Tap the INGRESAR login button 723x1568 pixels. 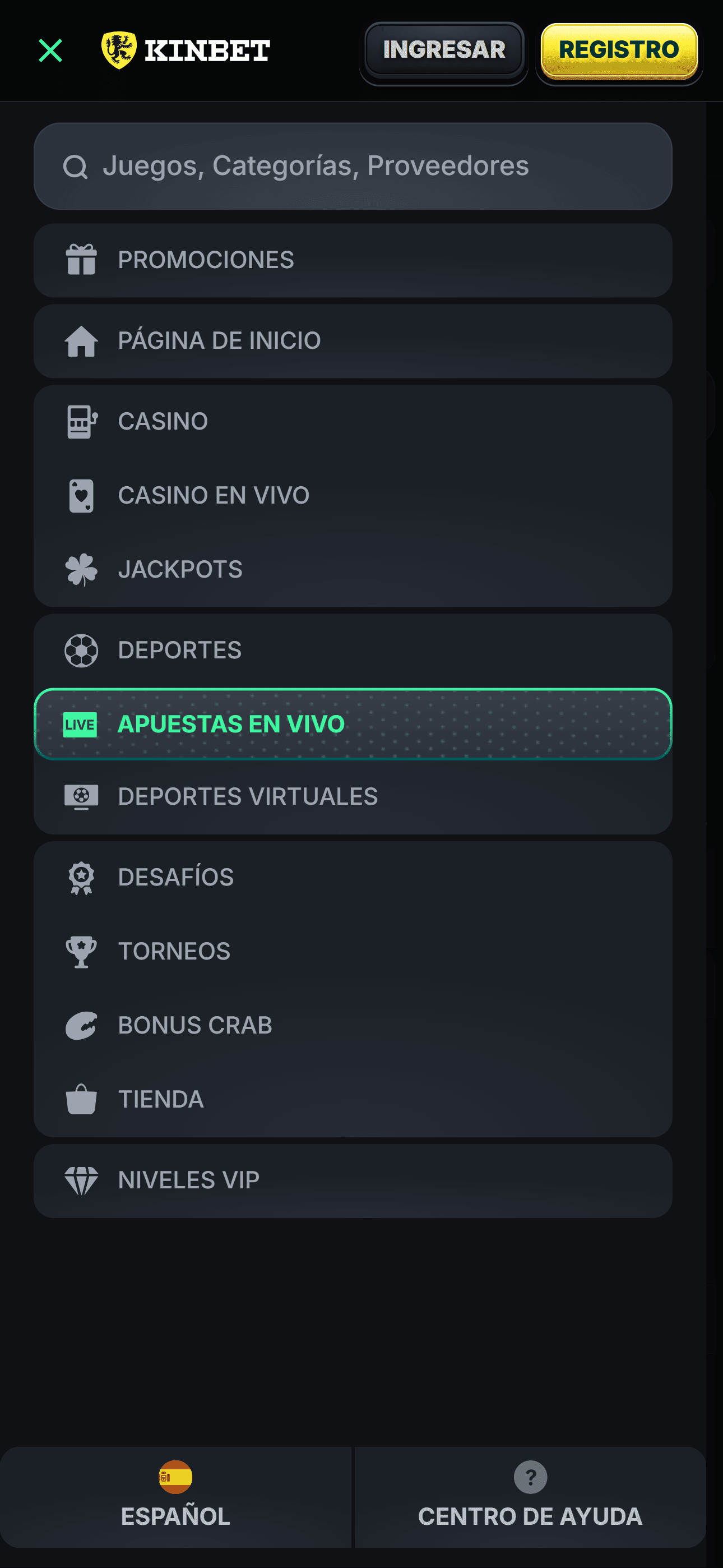pyautogui.click(x=444, y=50)
